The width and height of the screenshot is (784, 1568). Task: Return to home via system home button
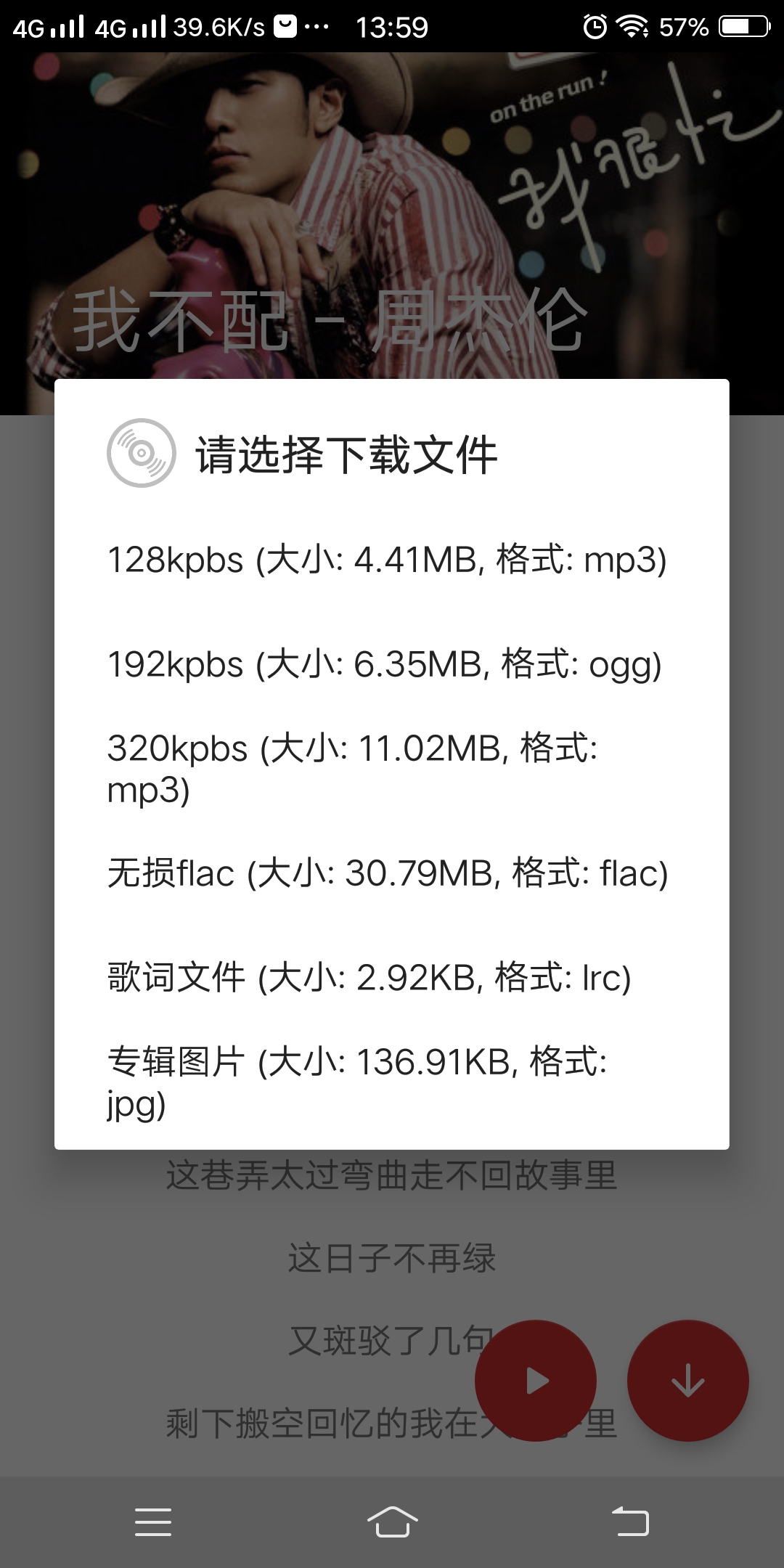(392, 1522)
